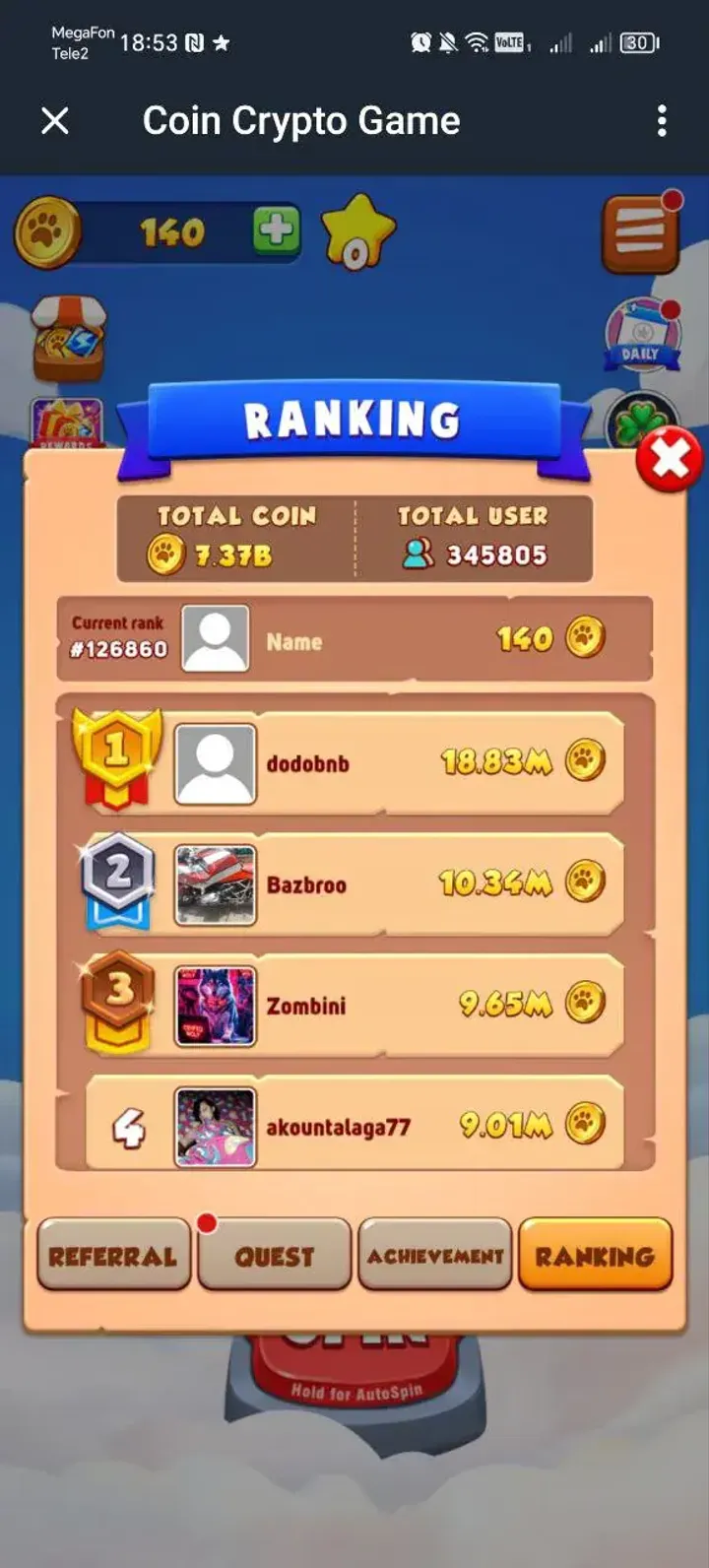
Task: View dodobnb's first place entry
Action: point(394,763)
